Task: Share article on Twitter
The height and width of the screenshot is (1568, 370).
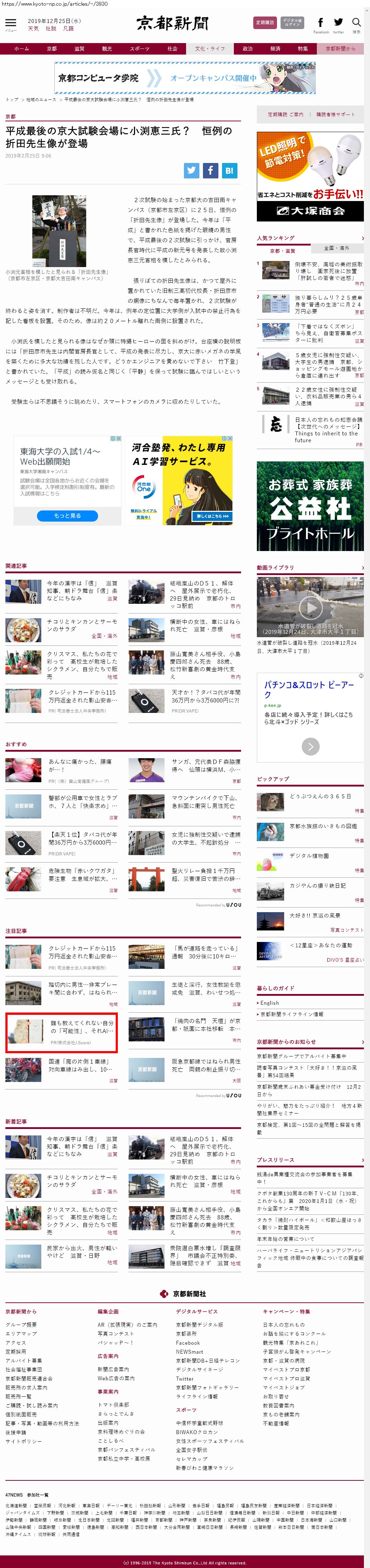Action: [x=191, y=171]
